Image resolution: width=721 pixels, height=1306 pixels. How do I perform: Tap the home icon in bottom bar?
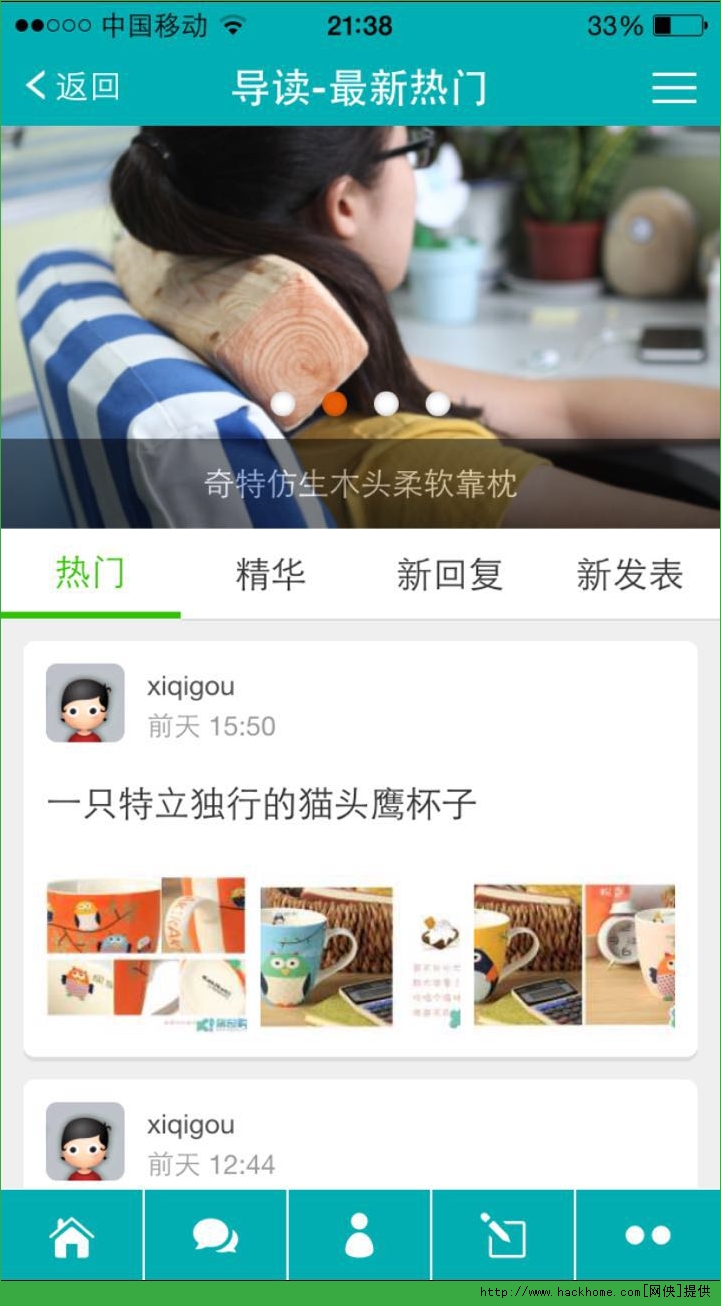(72, 1236)
